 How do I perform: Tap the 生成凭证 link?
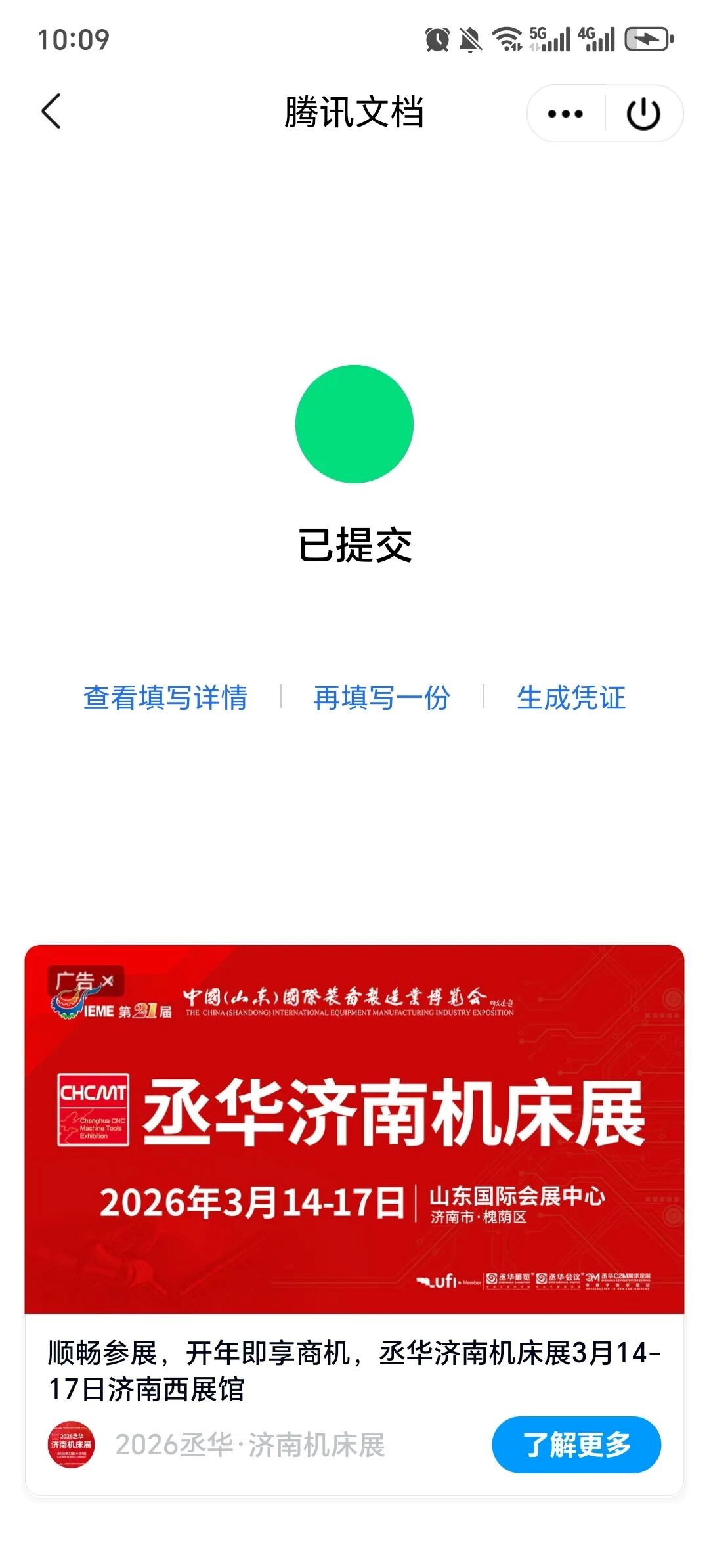(570, 697)
